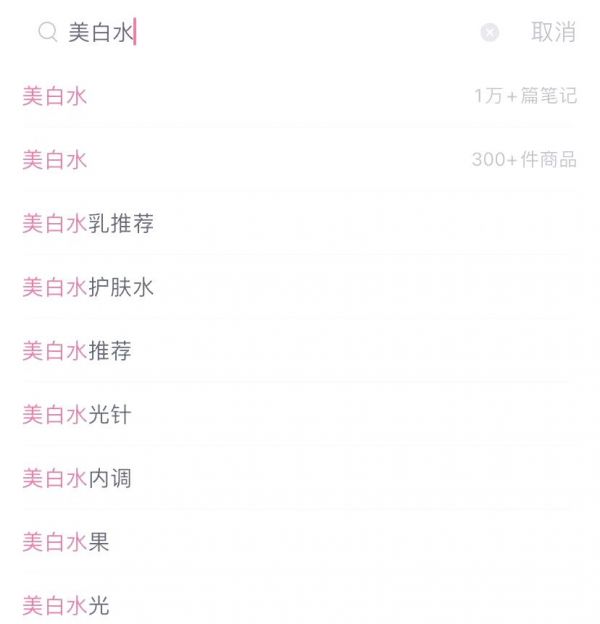Clear the search text
Image resolution: width=600 pixels, height=624 pixels.
(x=489, y=32)
